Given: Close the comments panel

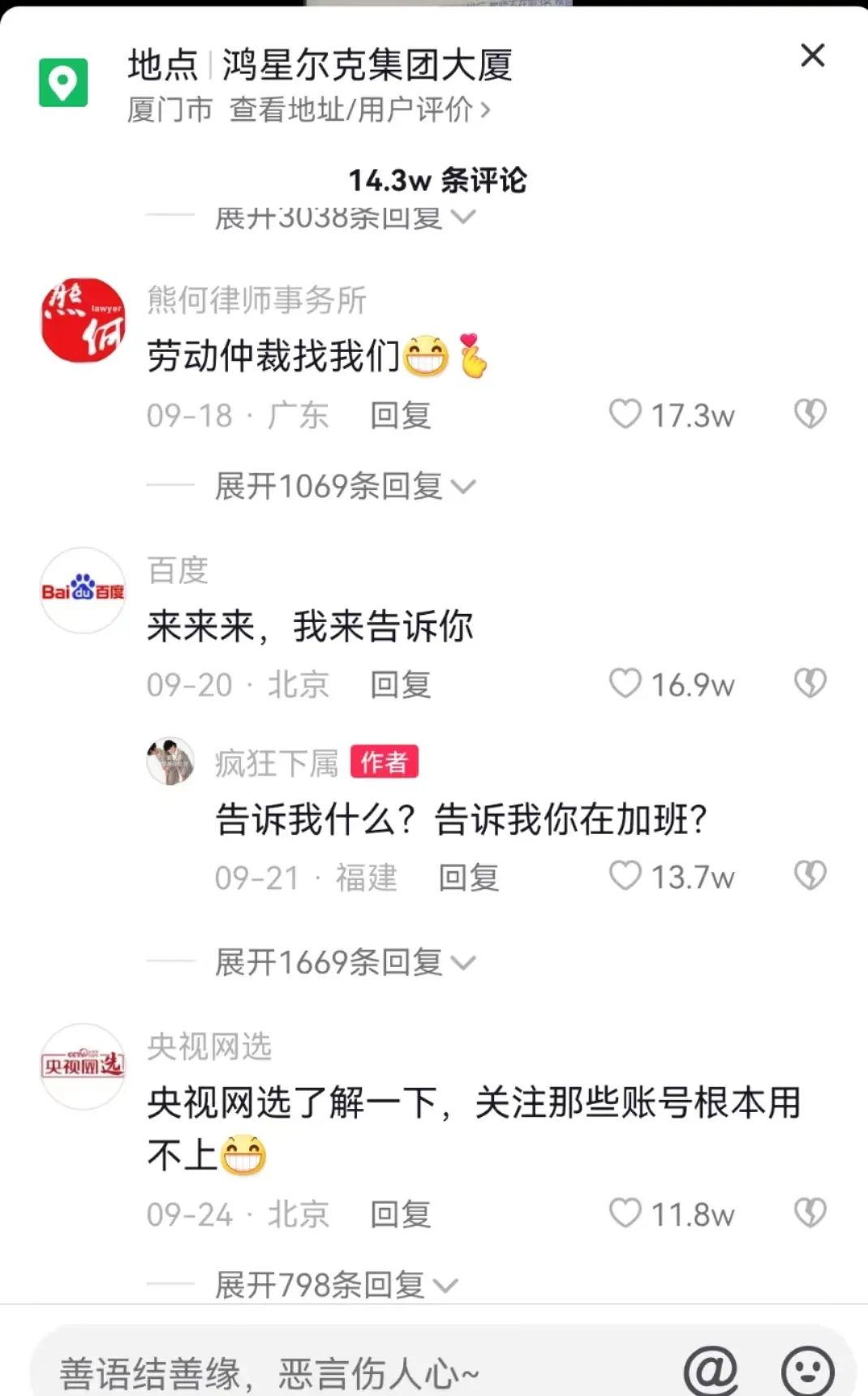Looking at the screenshot, I should [x=812, y=56].
